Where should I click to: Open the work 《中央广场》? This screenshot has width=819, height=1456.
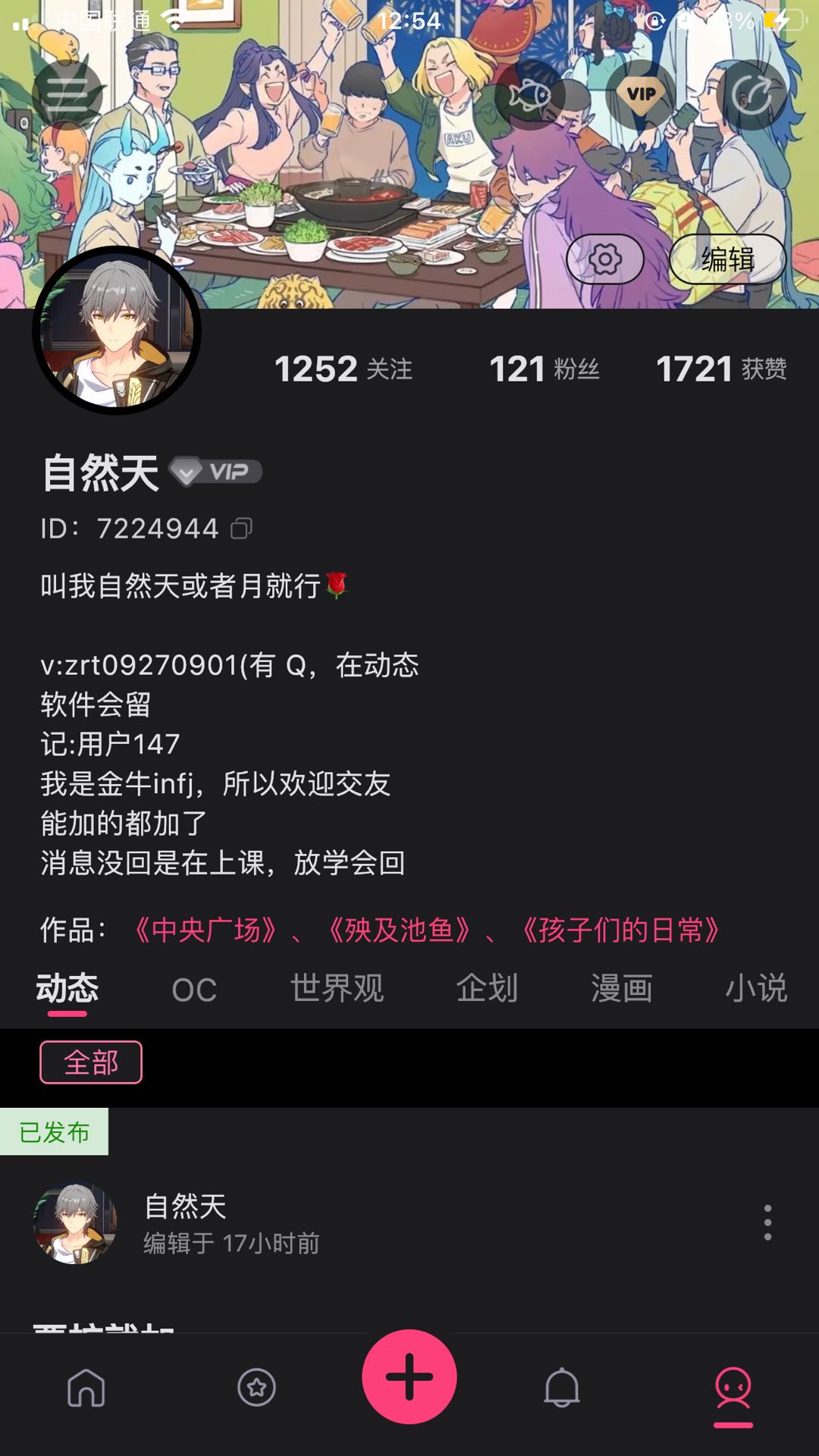pyautogui.click(x=206, y=930)
